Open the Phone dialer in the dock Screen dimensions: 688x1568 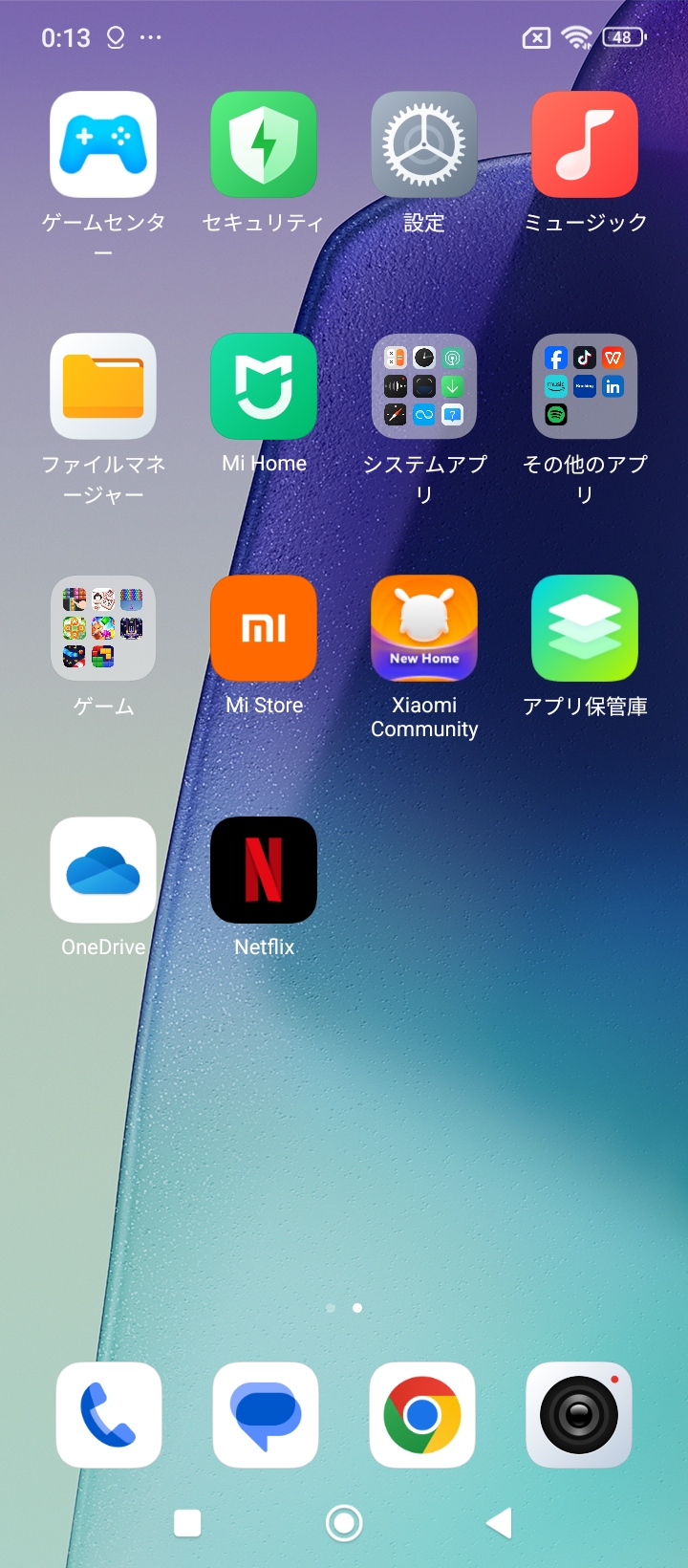coord(109,1415)
